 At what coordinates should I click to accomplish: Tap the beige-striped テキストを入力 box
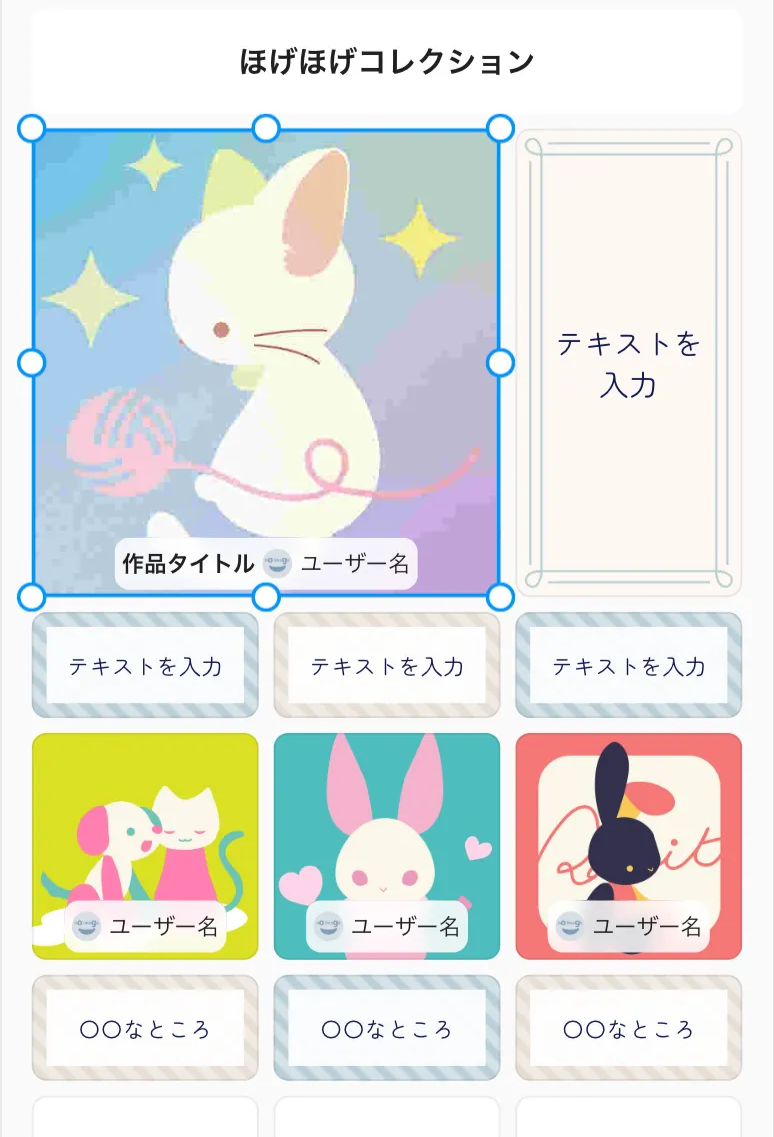[386, 666]
